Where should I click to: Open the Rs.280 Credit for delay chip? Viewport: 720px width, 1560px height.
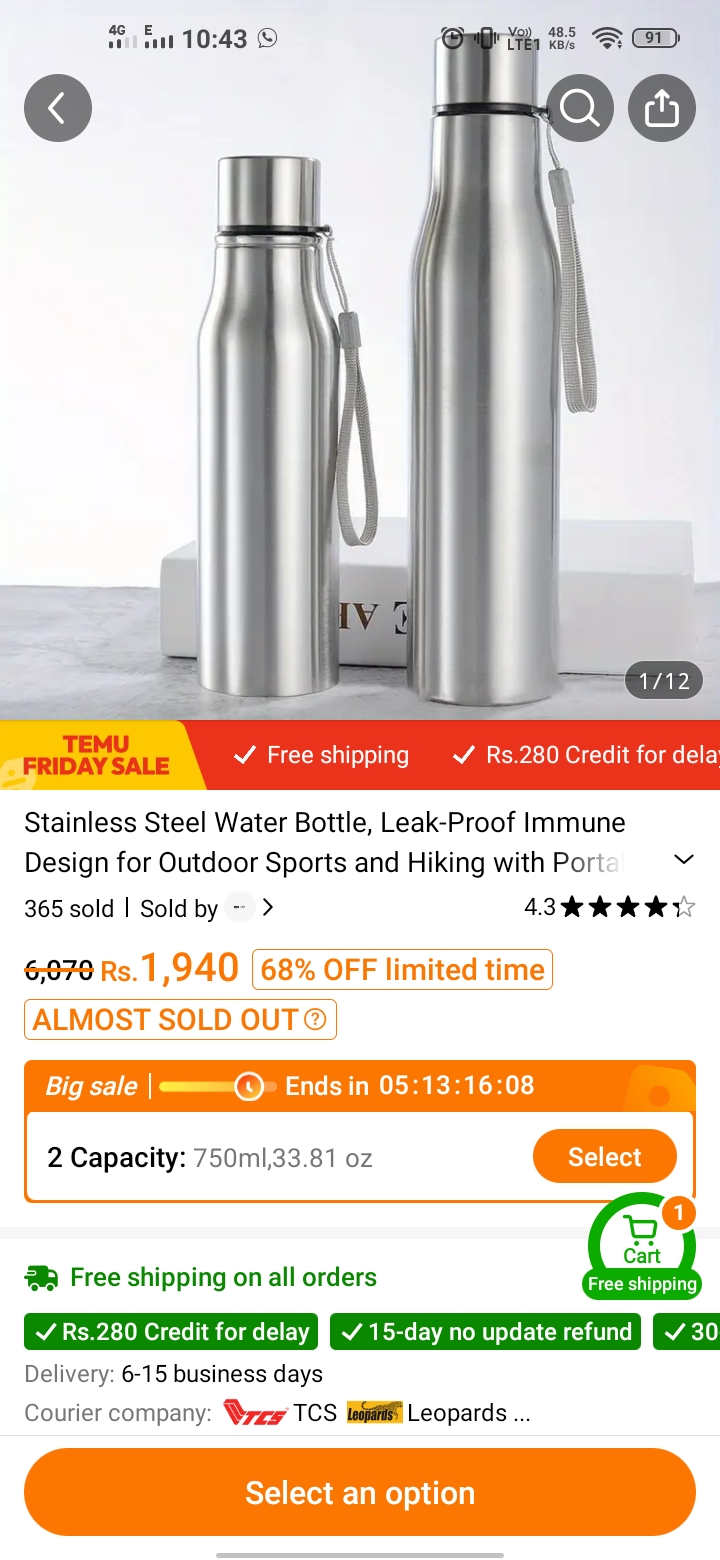tap(171, 1332)
